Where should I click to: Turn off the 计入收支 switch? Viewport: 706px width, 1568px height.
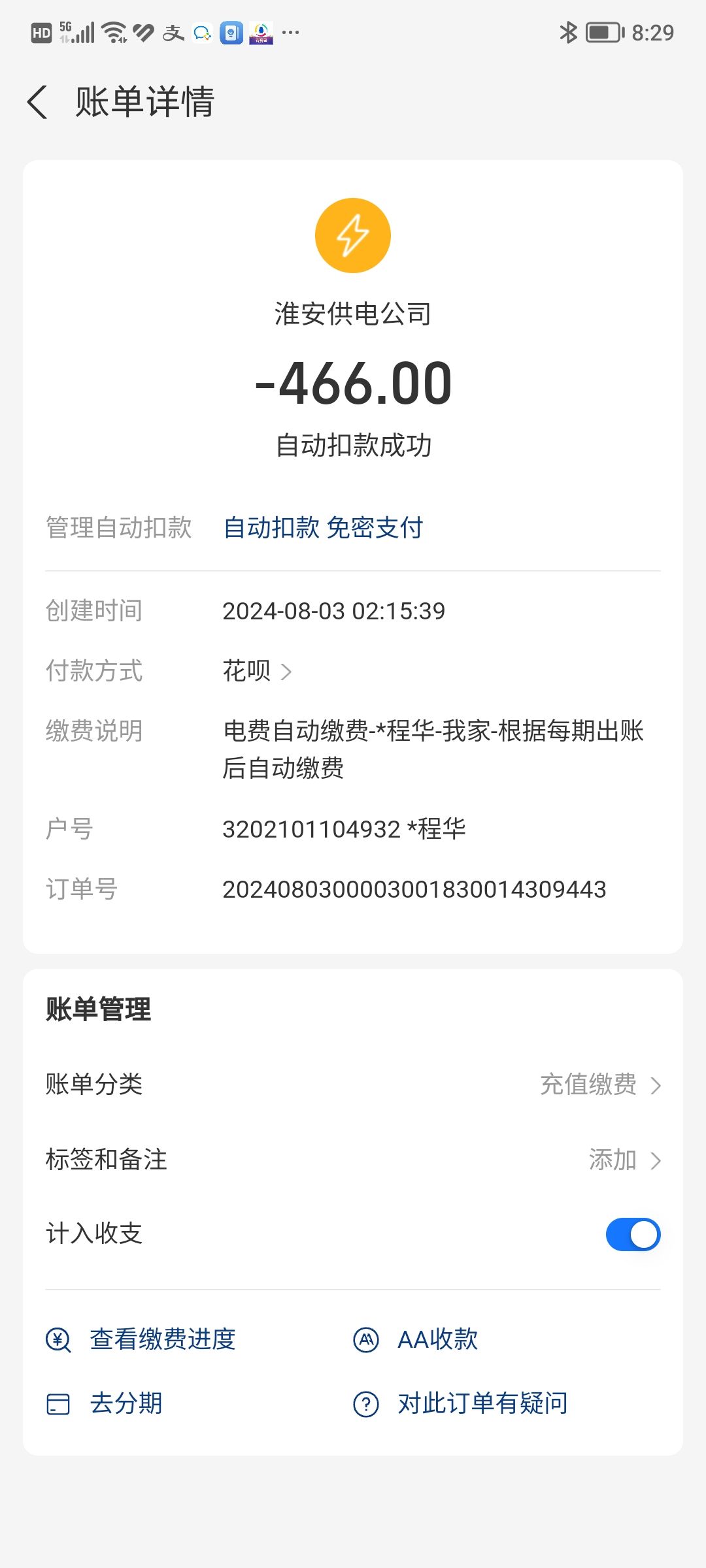click(x=633, y=1234)
